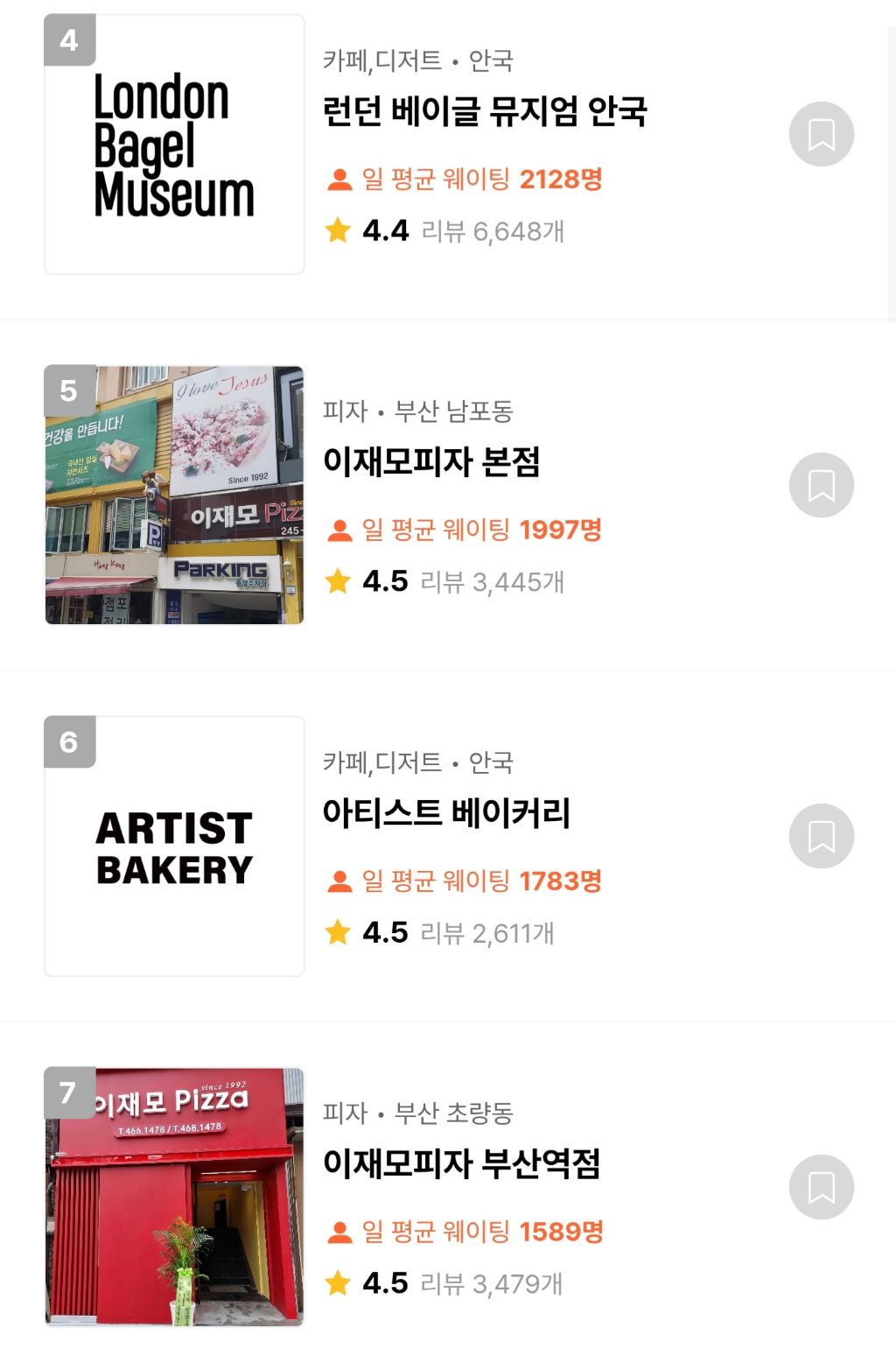The width and height of the screenshot is (896, 1370).
Task: Bookmark 런던 베이글 뮤지엄 안국
Action: point(821,134)
